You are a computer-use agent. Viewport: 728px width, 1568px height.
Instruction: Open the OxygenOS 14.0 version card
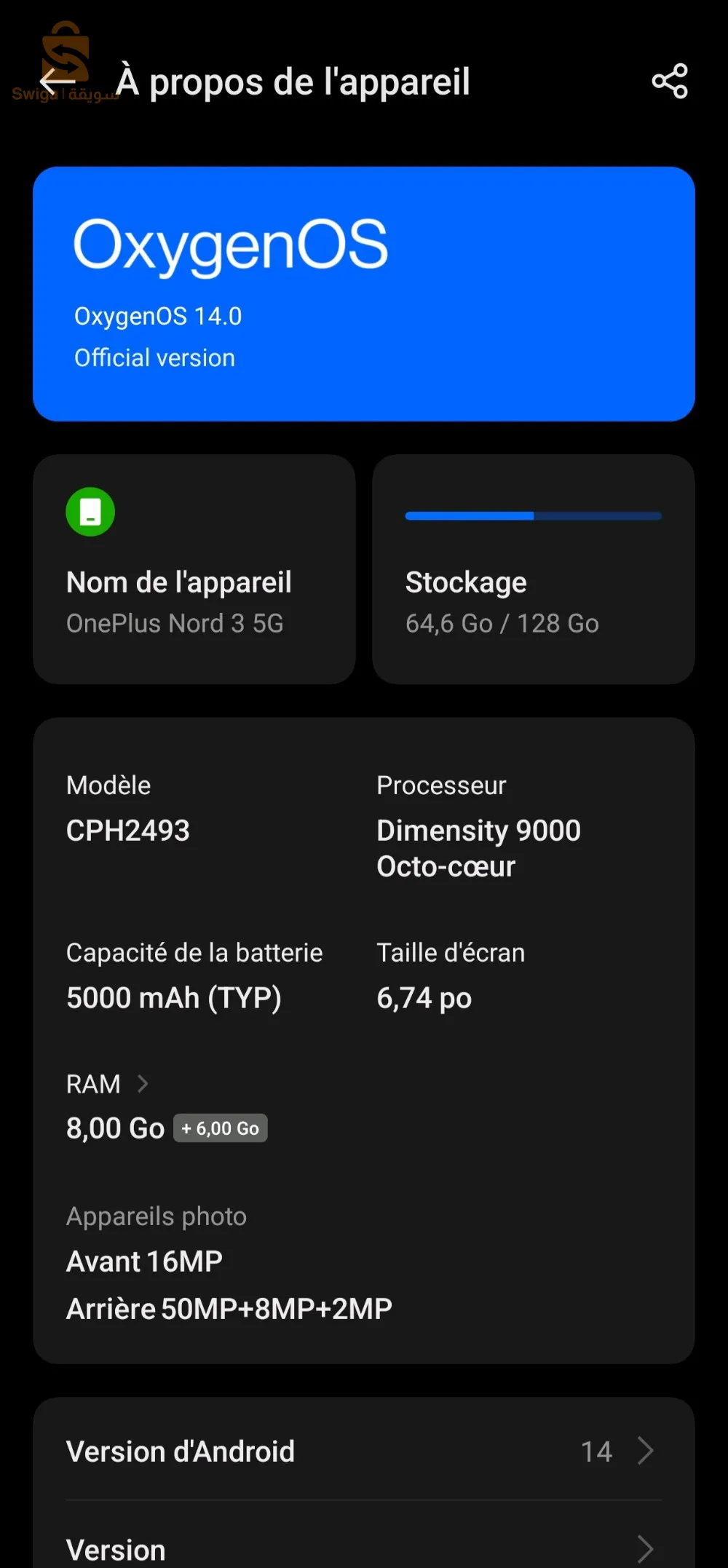pos(364,293)
